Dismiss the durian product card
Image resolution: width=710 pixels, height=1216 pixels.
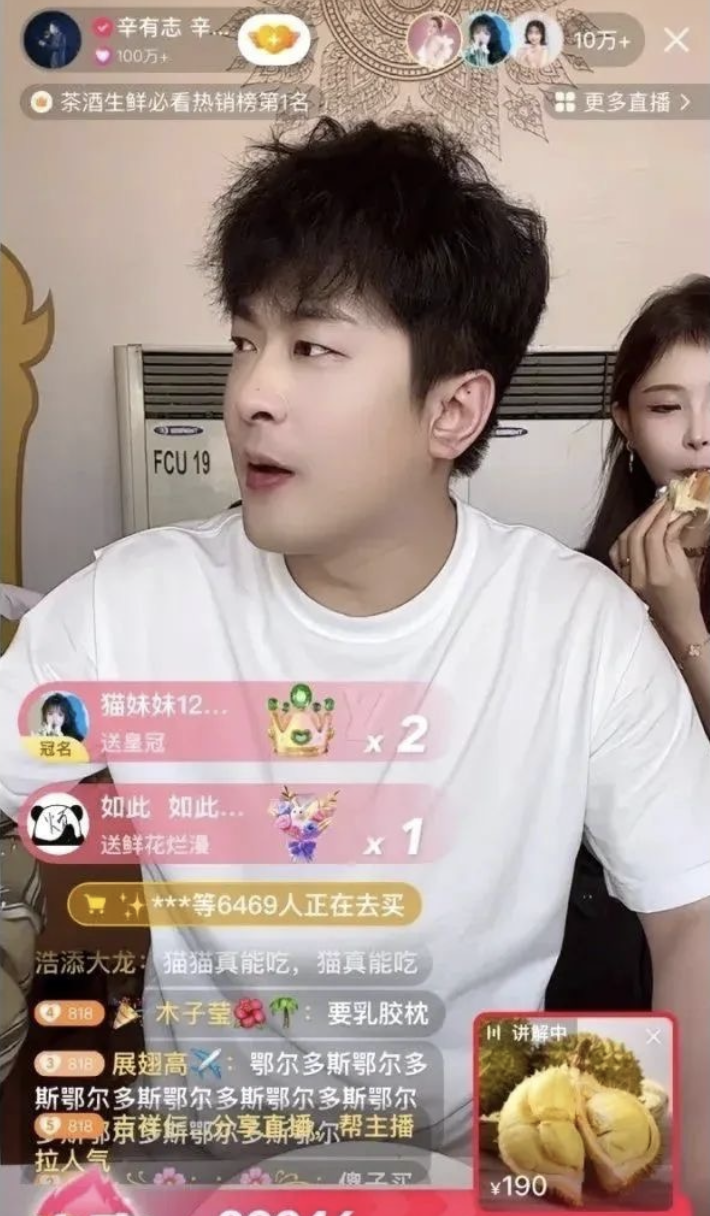pyautogui.click(x=653, y=1037)
